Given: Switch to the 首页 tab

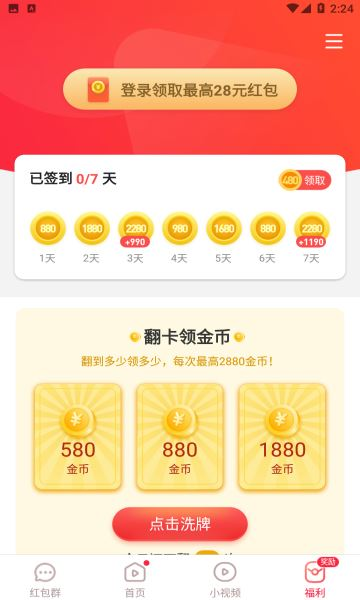Looking at the screenshot, I should (x=135, y=579).
